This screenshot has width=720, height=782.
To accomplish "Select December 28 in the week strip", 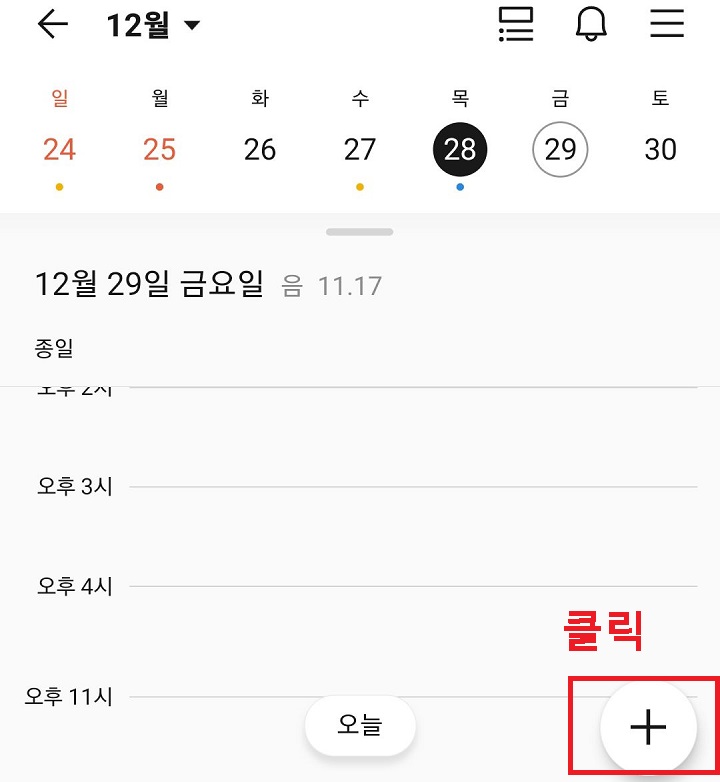I will [460, 149].
